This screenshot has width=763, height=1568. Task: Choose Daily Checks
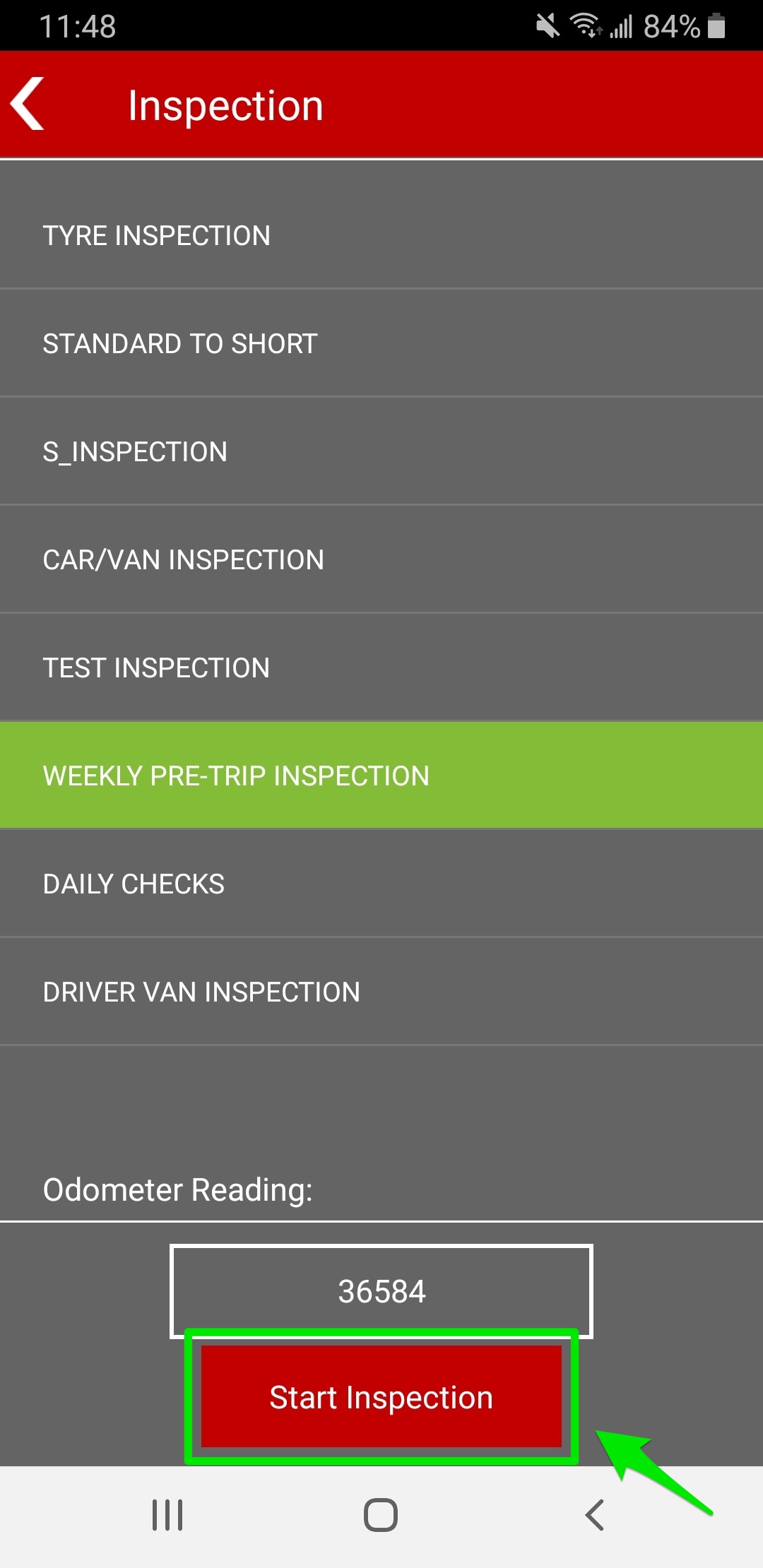click(x=381, y=883)
